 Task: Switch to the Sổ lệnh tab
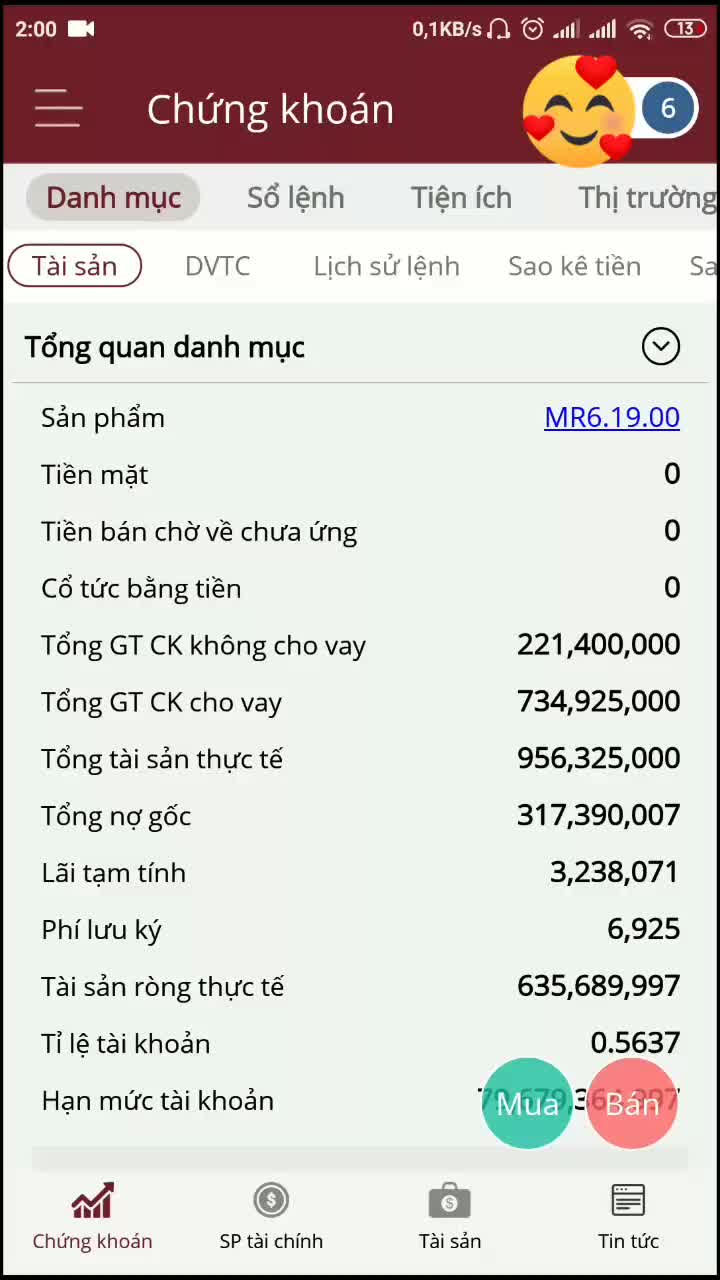point(295,197)
